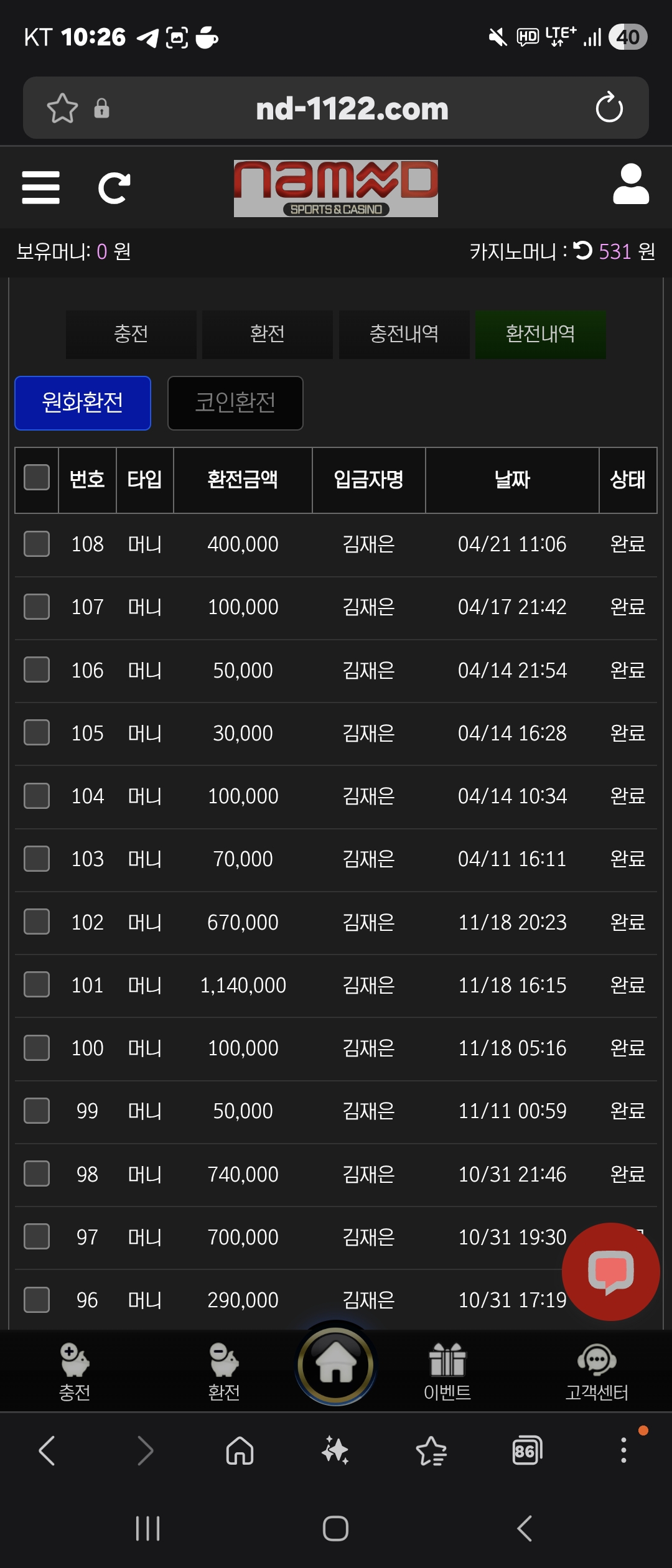This screenshot has width=672, height=1568.
Task: Check the select-all box in the table header
Action: pos(37,477)
